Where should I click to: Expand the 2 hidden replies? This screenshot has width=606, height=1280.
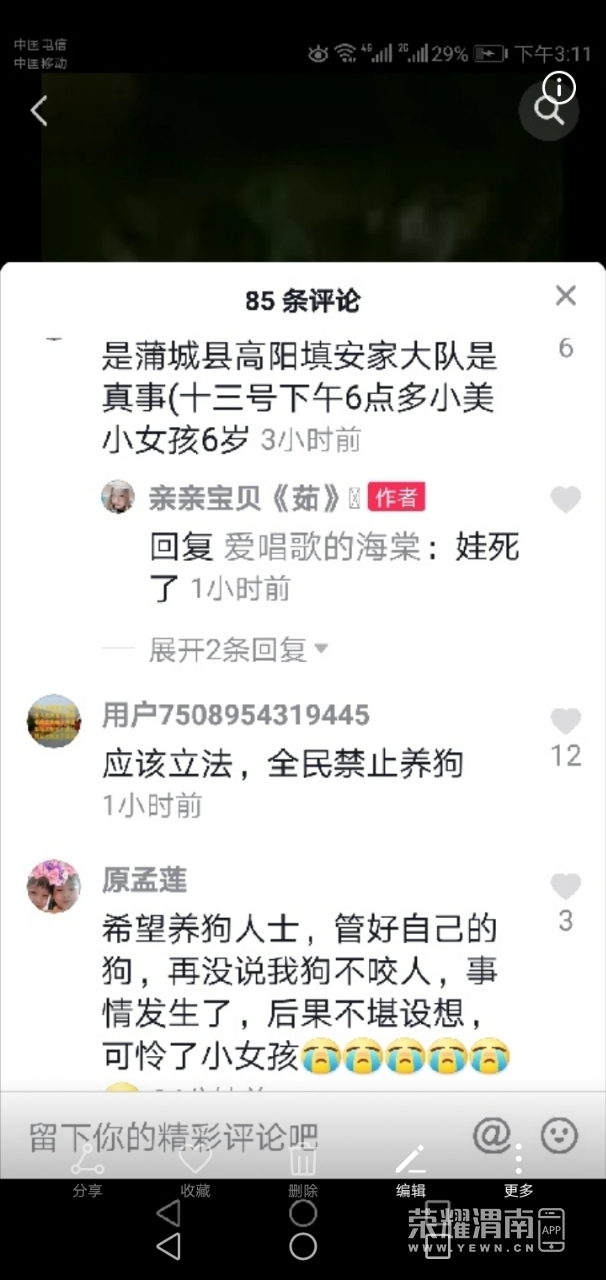pyautogui.click(x=238, y=650)
